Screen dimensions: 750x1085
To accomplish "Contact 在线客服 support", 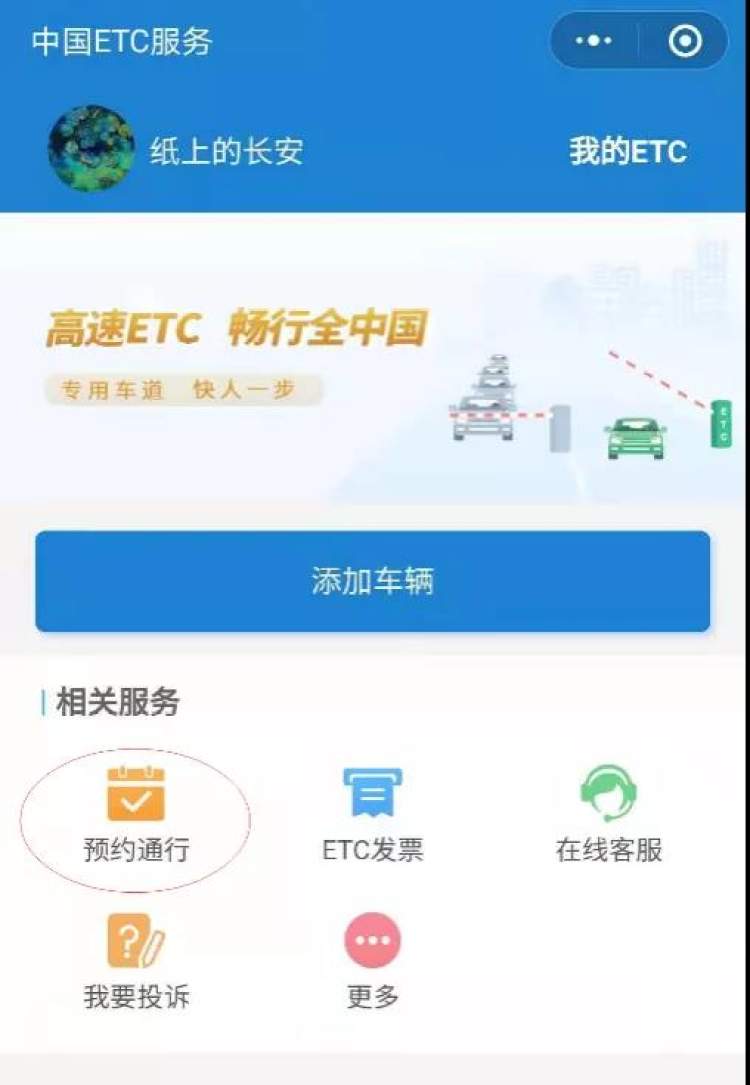I will [609, 814].
